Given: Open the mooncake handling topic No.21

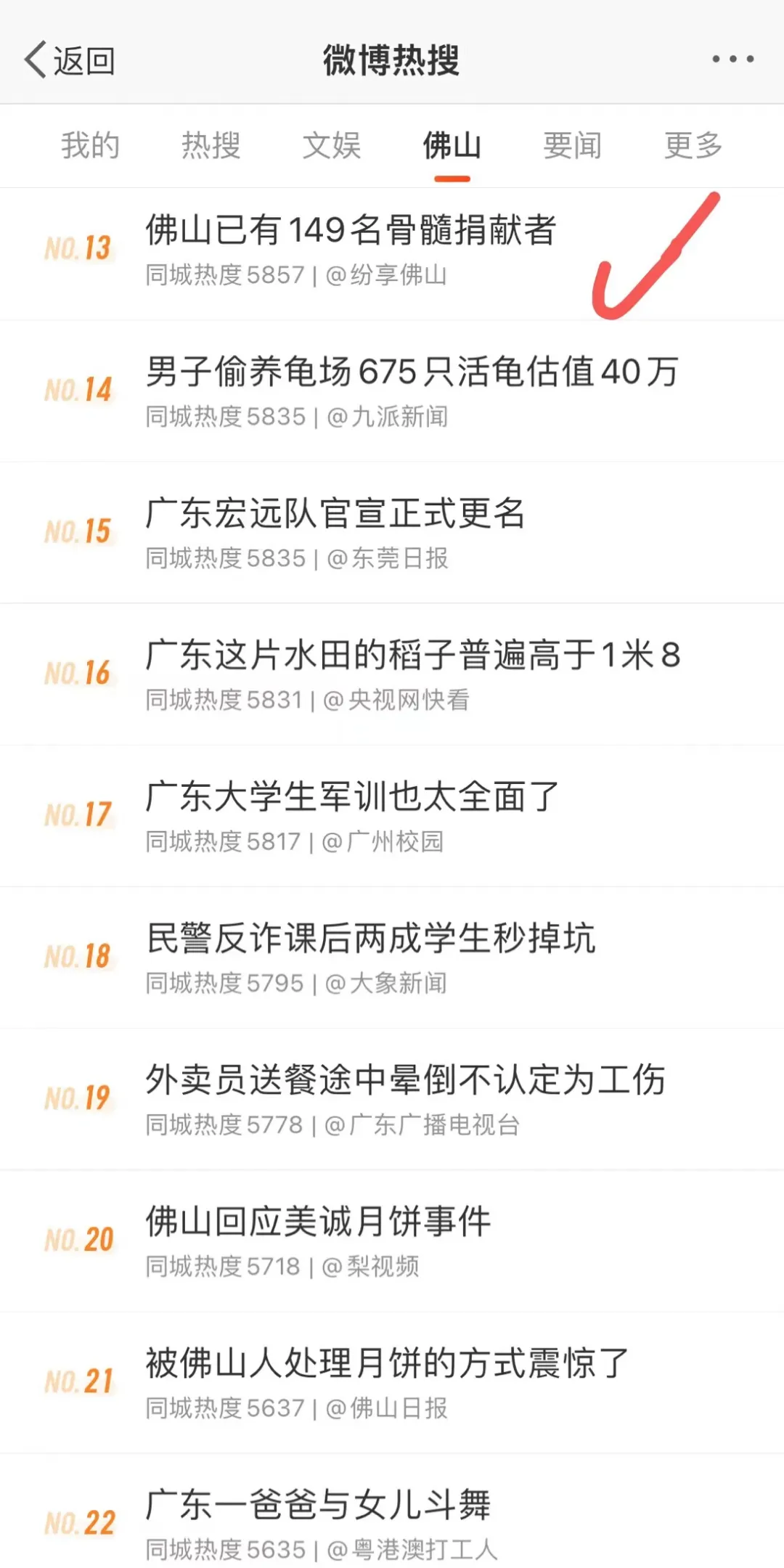Looking at the screenshot, I should (385, 1365).
